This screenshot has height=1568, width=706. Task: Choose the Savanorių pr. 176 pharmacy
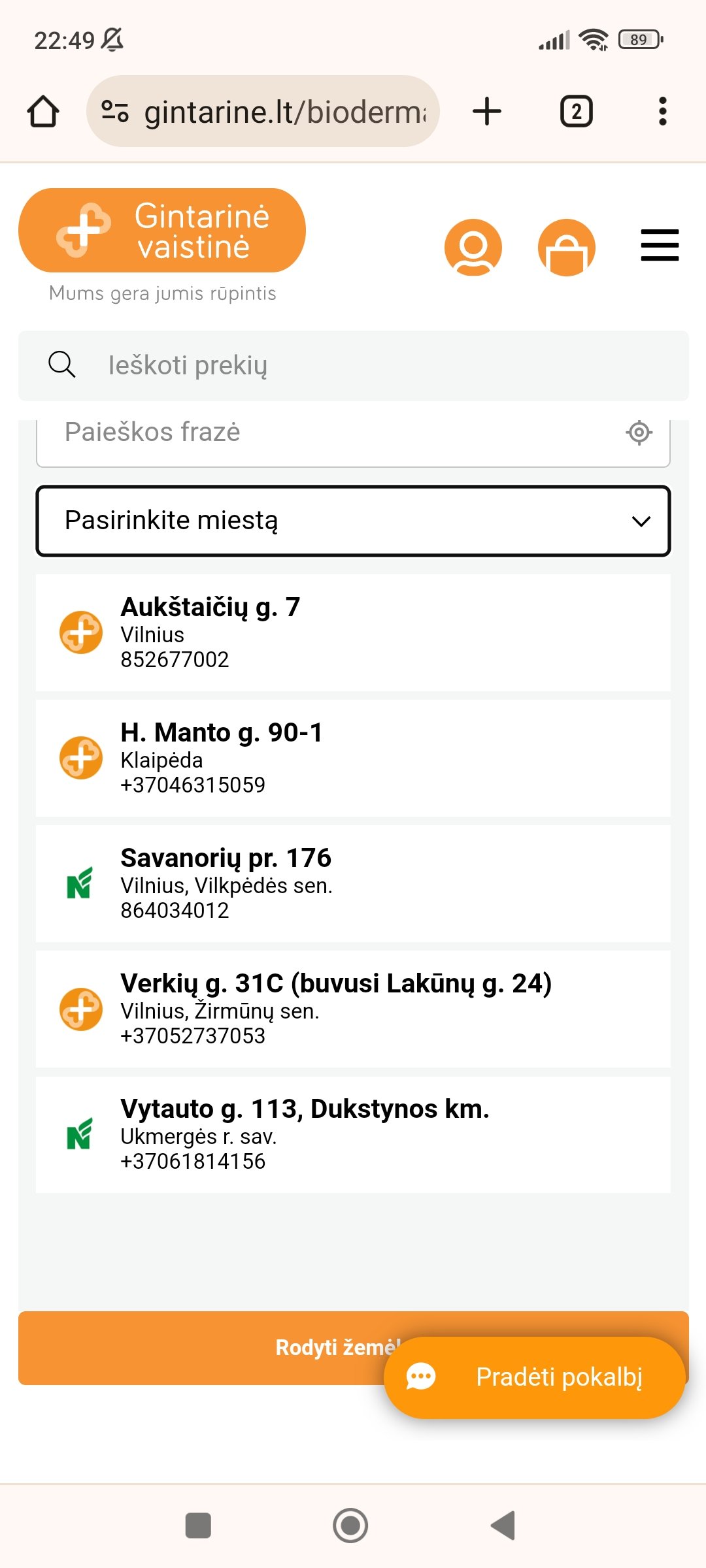(x=353, y=883)
